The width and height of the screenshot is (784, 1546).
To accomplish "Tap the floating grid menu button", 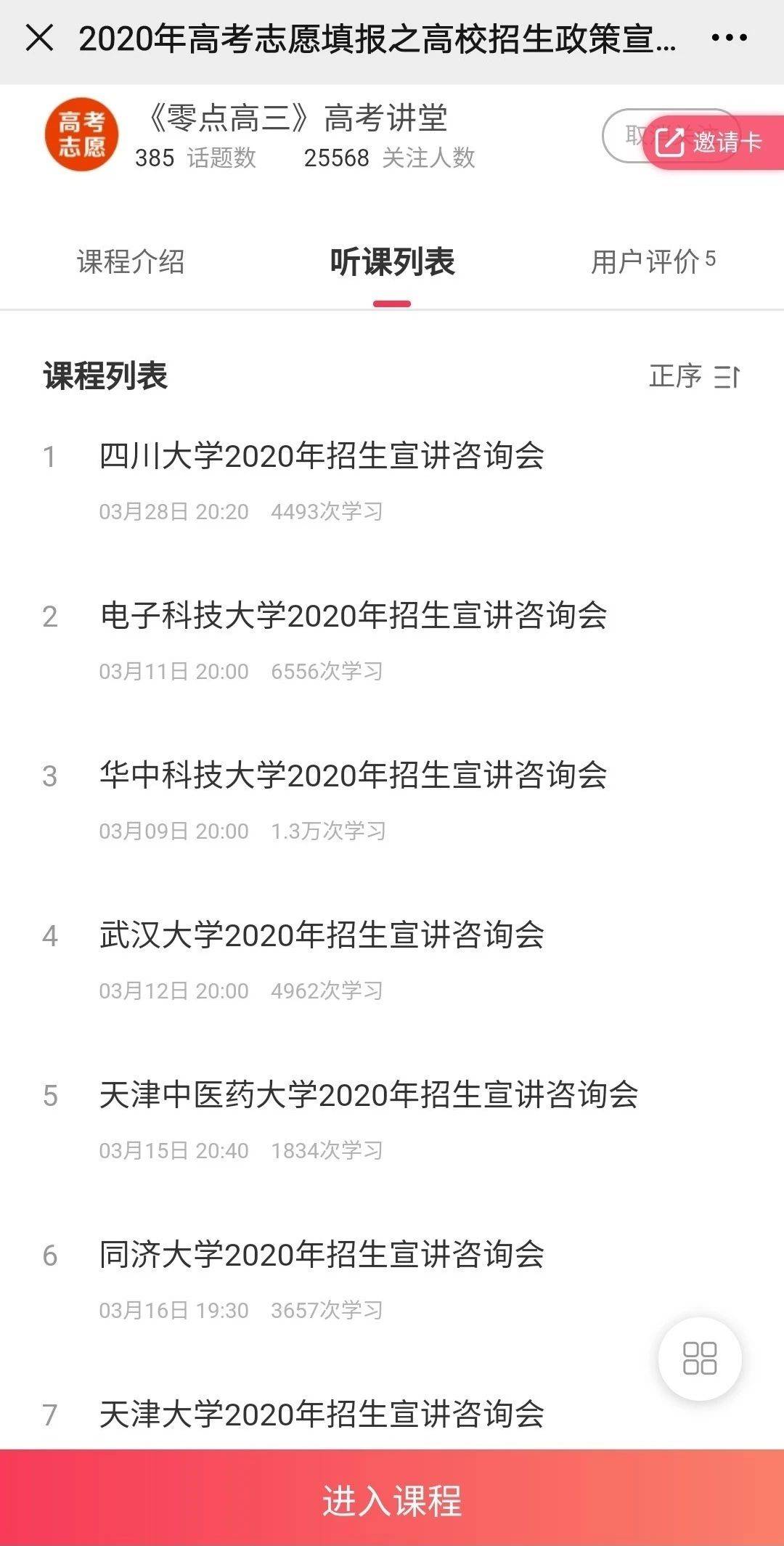I will click(x=700, y=1358).
